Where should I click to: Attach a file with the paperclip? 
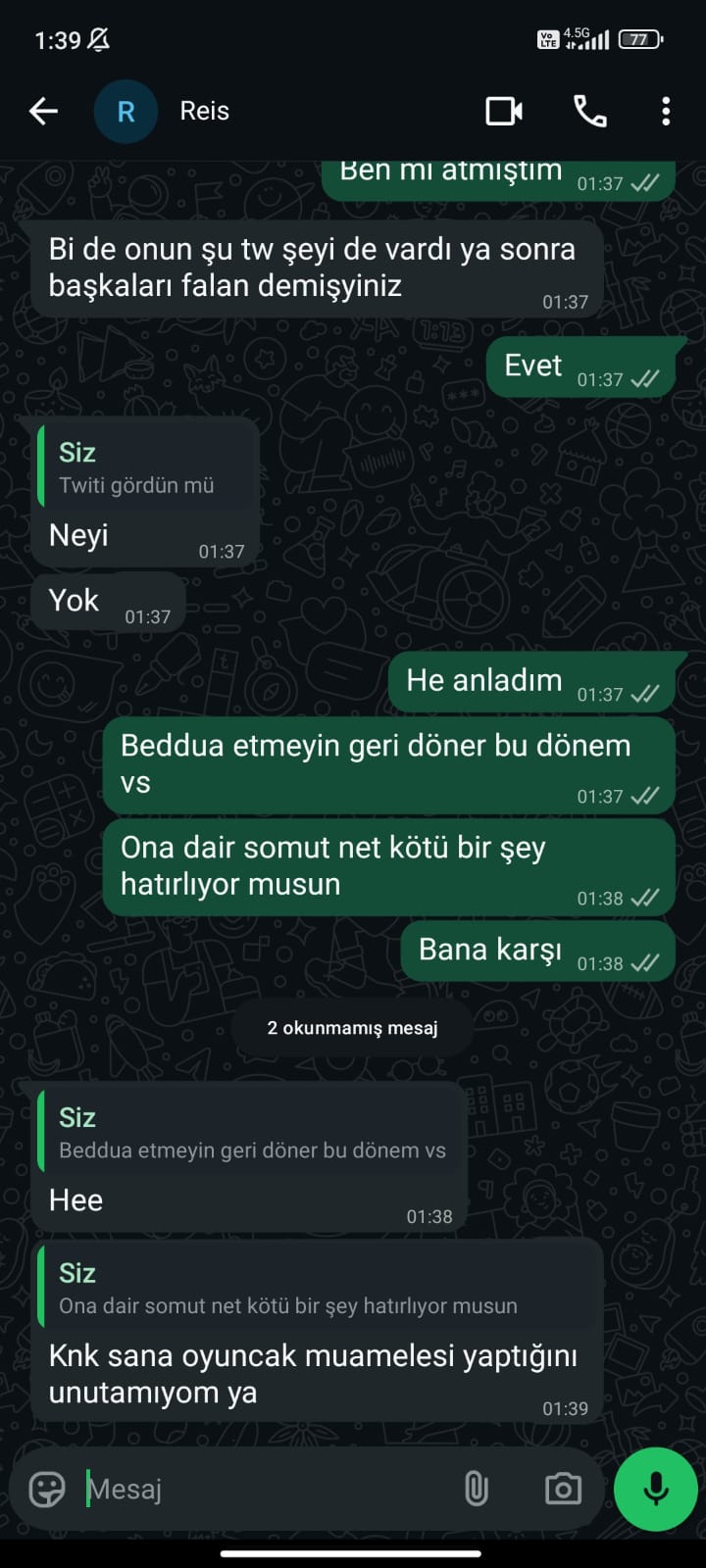[x=476, y=1490]
